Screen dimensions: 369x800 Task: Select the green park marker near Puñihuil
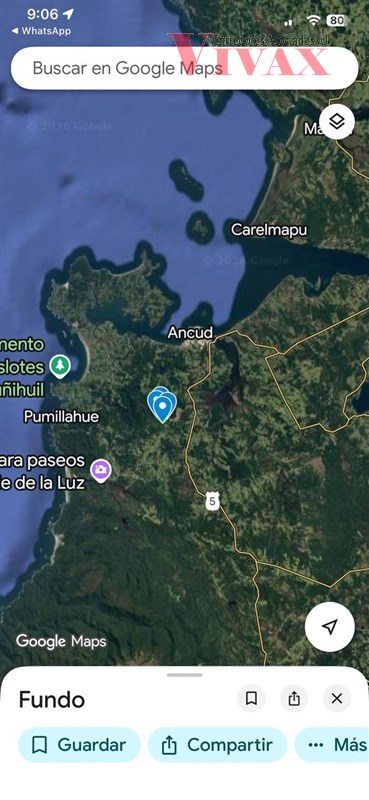60,366
